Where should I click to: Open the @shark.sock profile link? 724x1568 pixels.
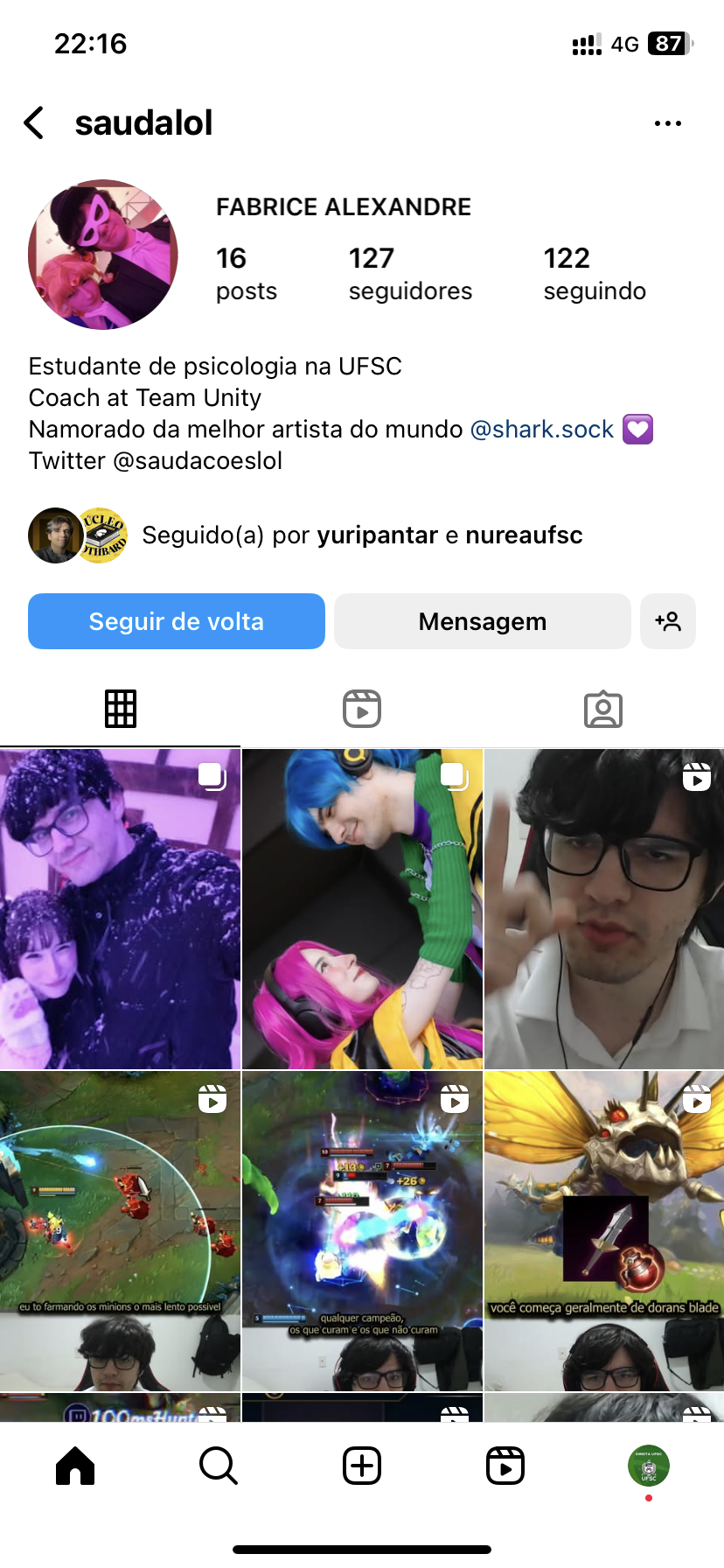click(x=542, y=430)
